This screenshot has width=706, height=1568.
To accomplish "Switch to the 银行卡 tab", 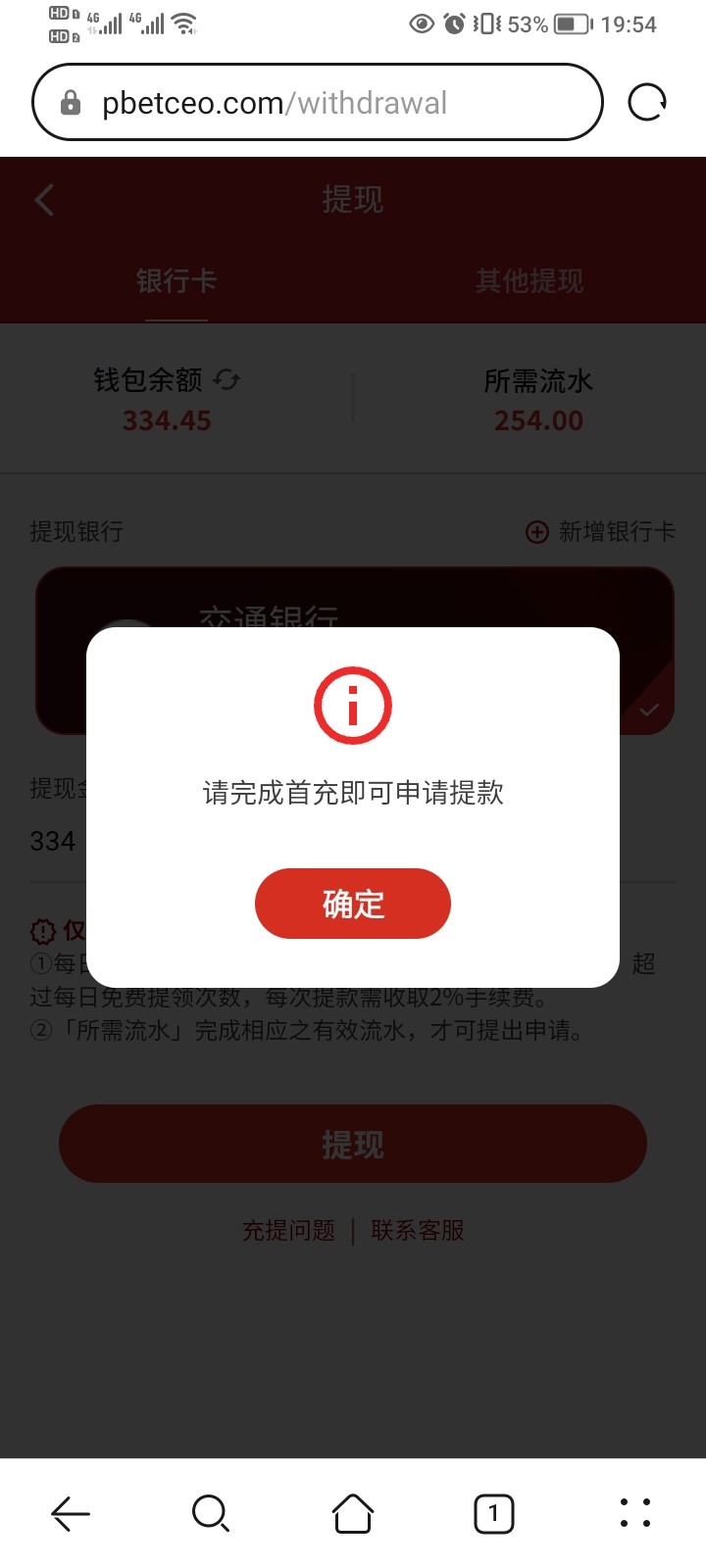I will pos(176,282).
